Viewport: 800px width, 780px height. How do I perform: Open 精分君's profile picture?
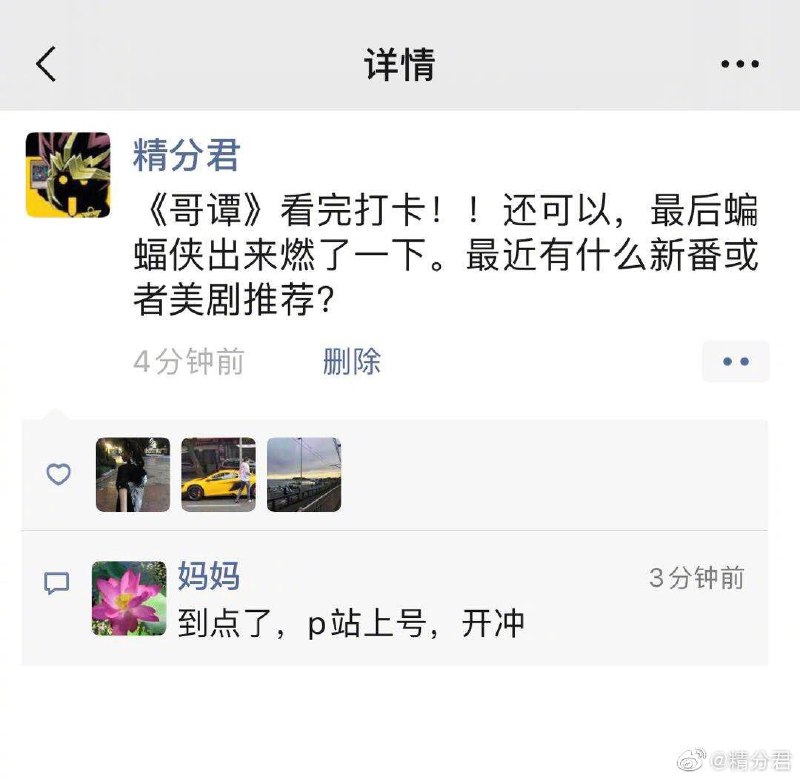point(68,175)
